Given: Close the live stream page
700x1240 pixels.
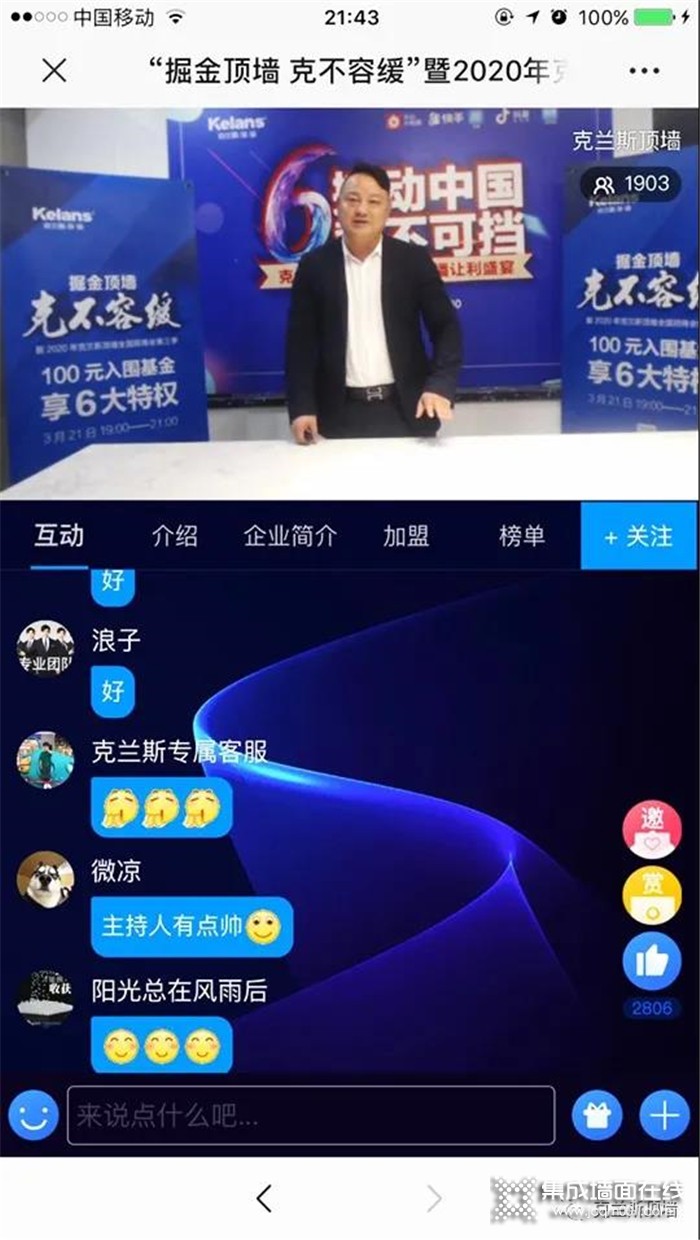Looking at the screenshot, I should 54,70.
